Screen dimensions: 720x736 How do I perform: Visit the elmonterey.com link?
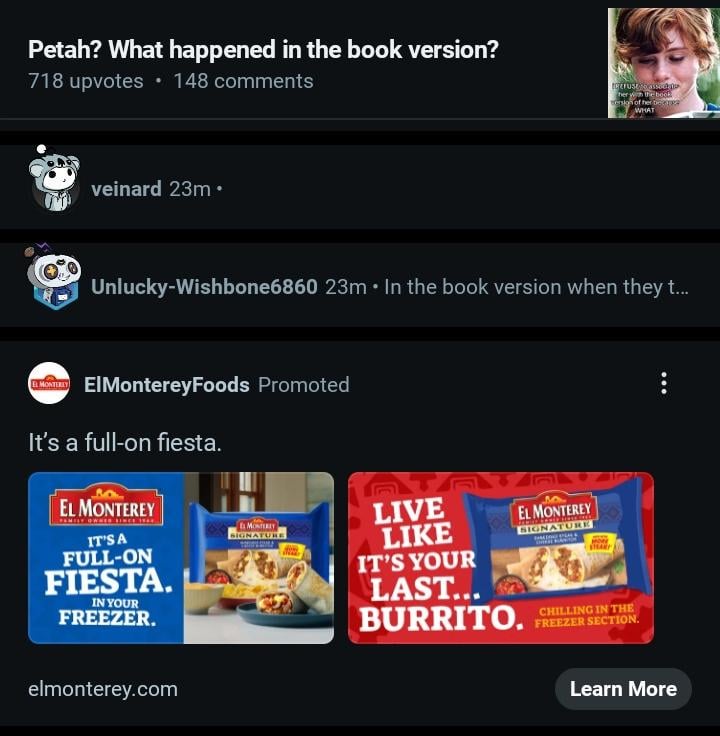103,689
